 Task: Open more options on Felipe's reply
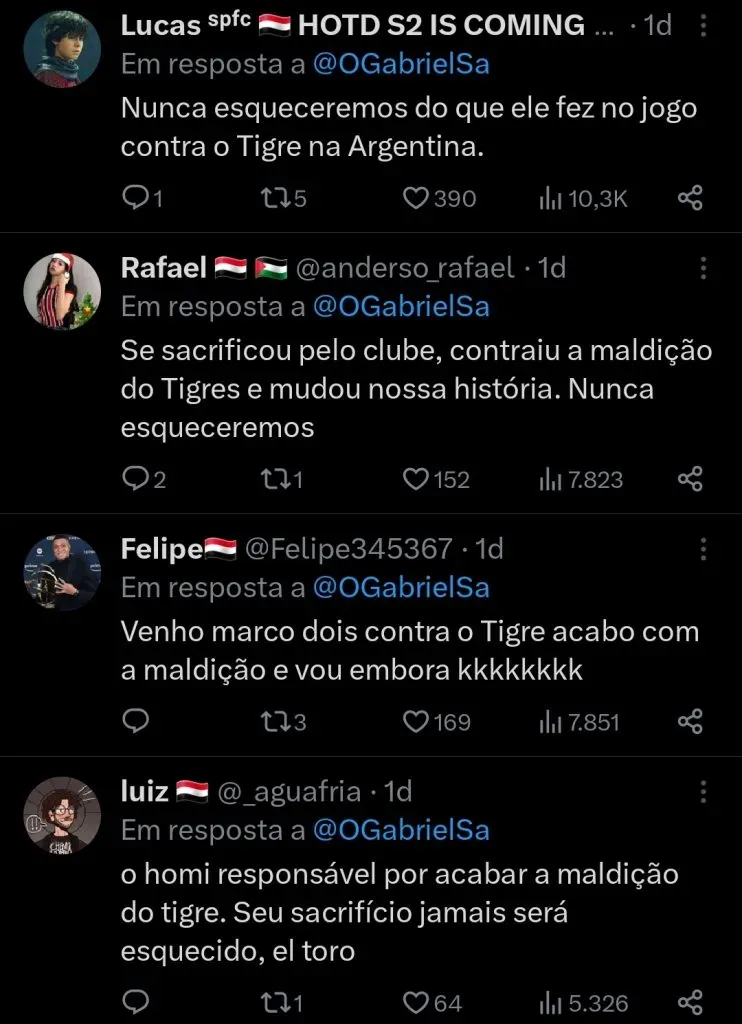click(703, 549)
